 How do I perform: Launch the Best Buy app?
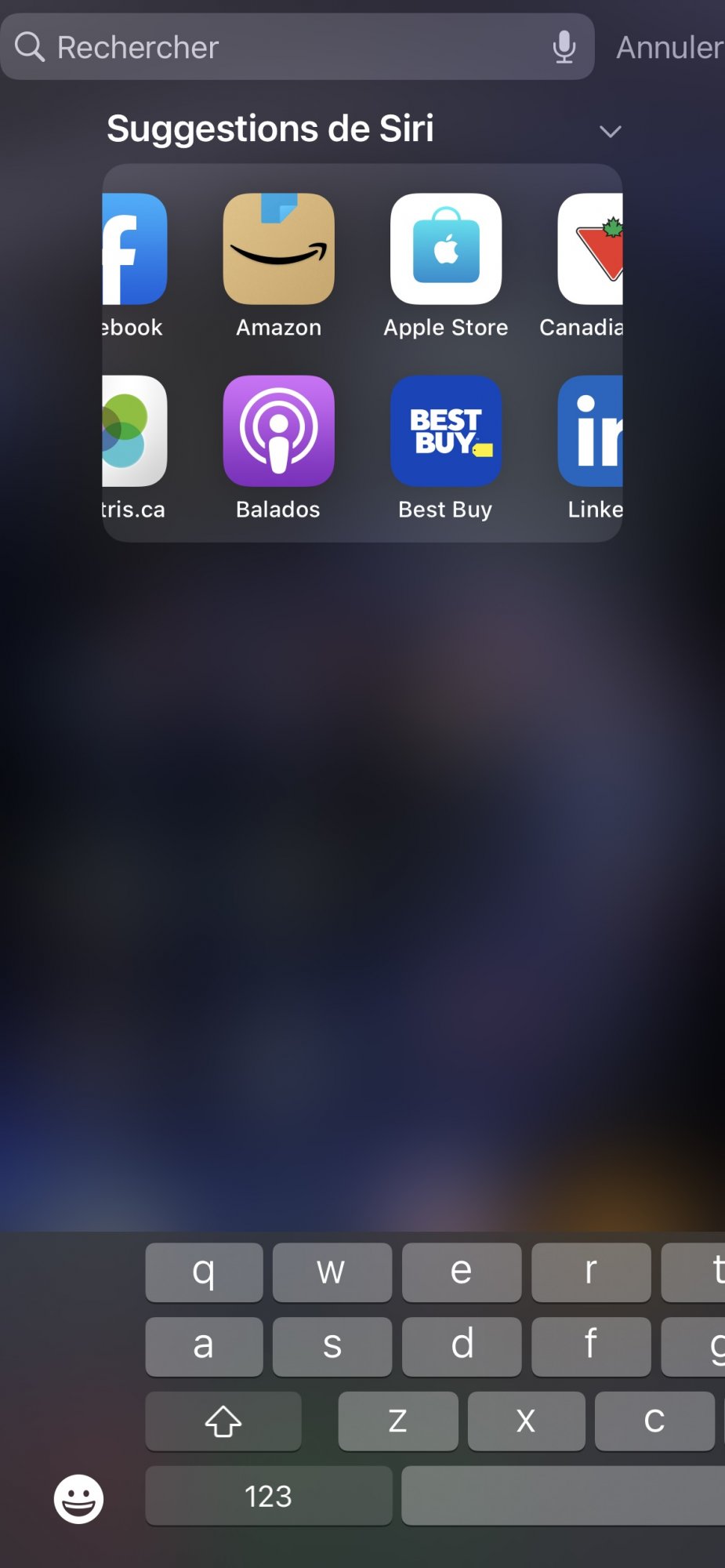point(446,431)
